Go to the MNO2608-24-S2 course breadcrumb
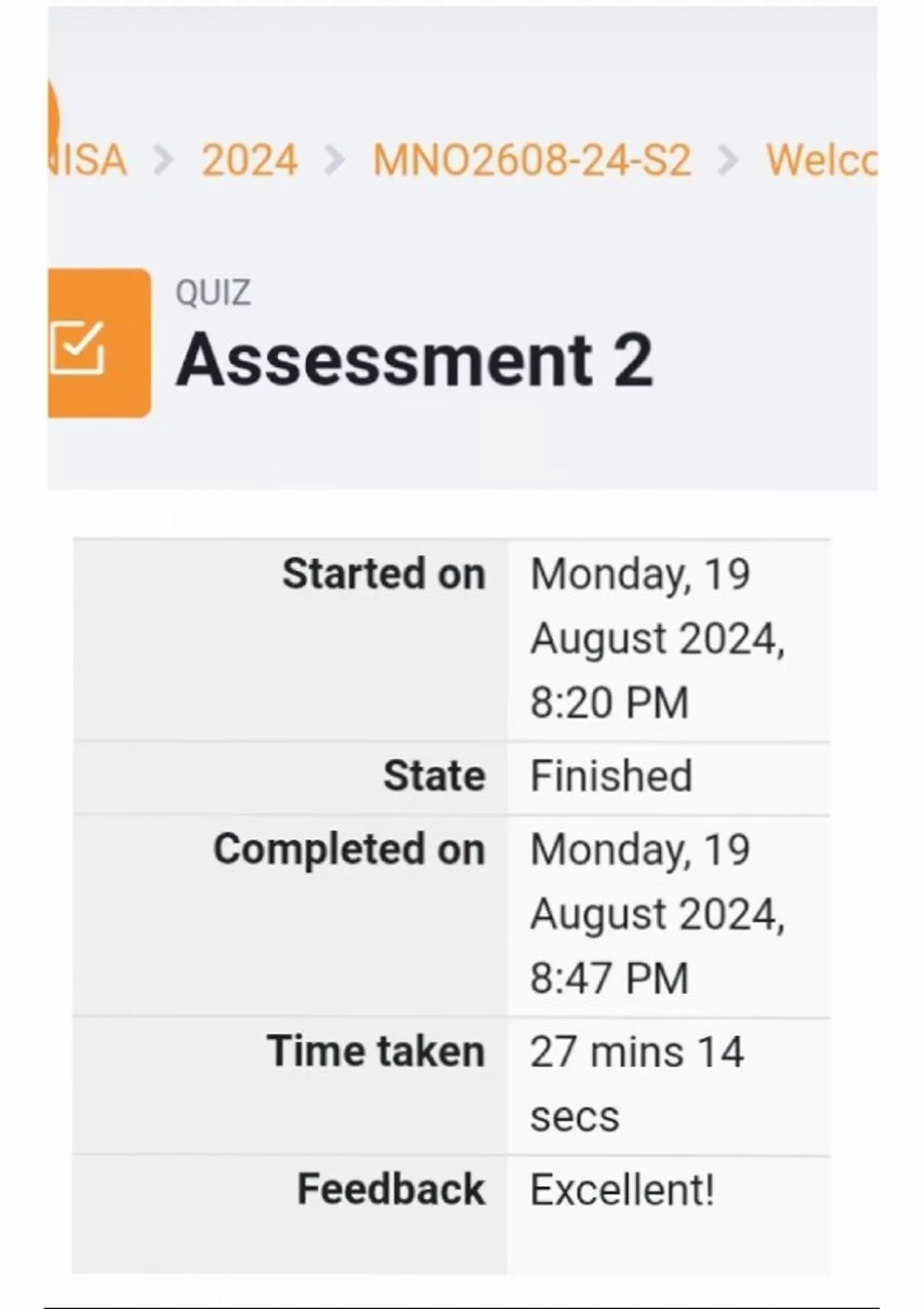The height and width of the screenshot is (1309, 924). pos(532,161)
